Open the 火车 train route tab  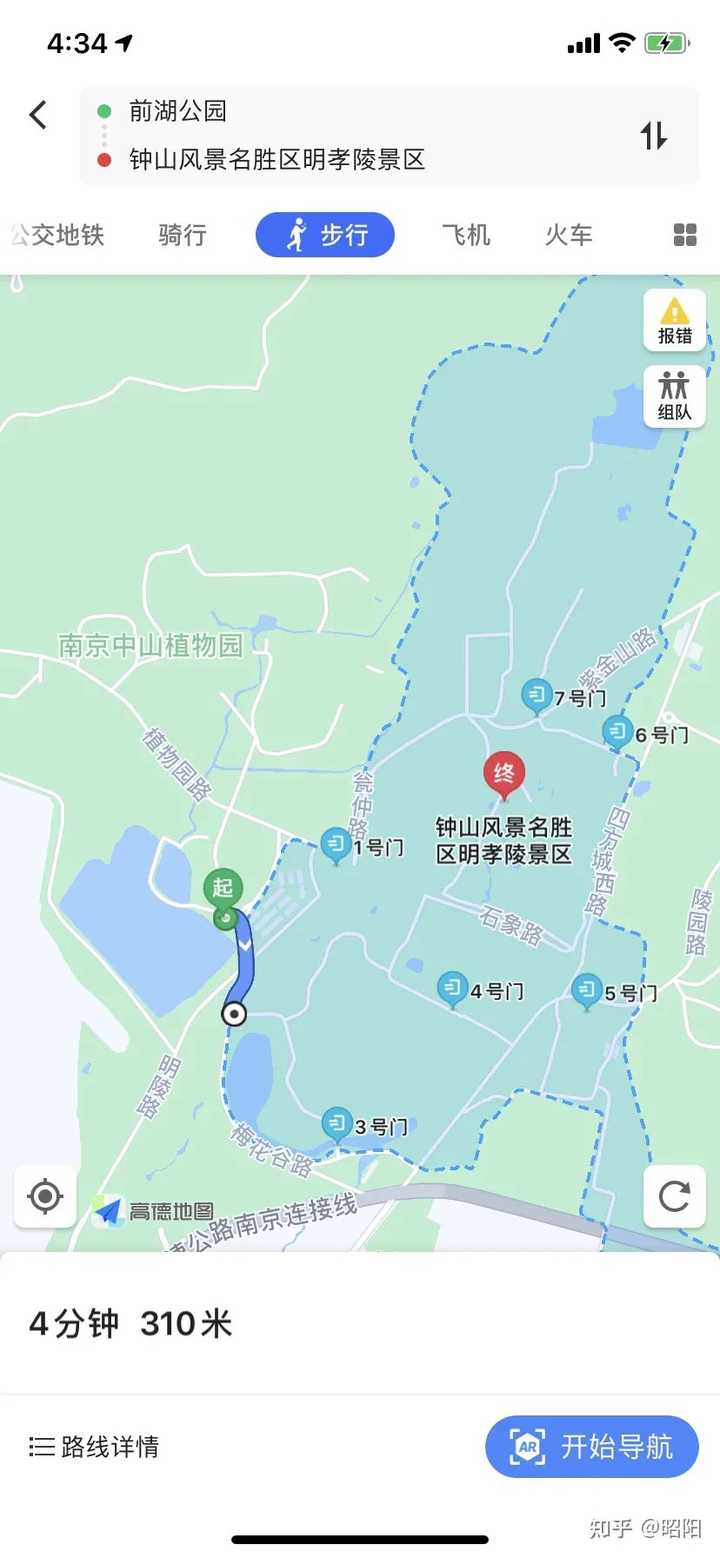(567, 234)
